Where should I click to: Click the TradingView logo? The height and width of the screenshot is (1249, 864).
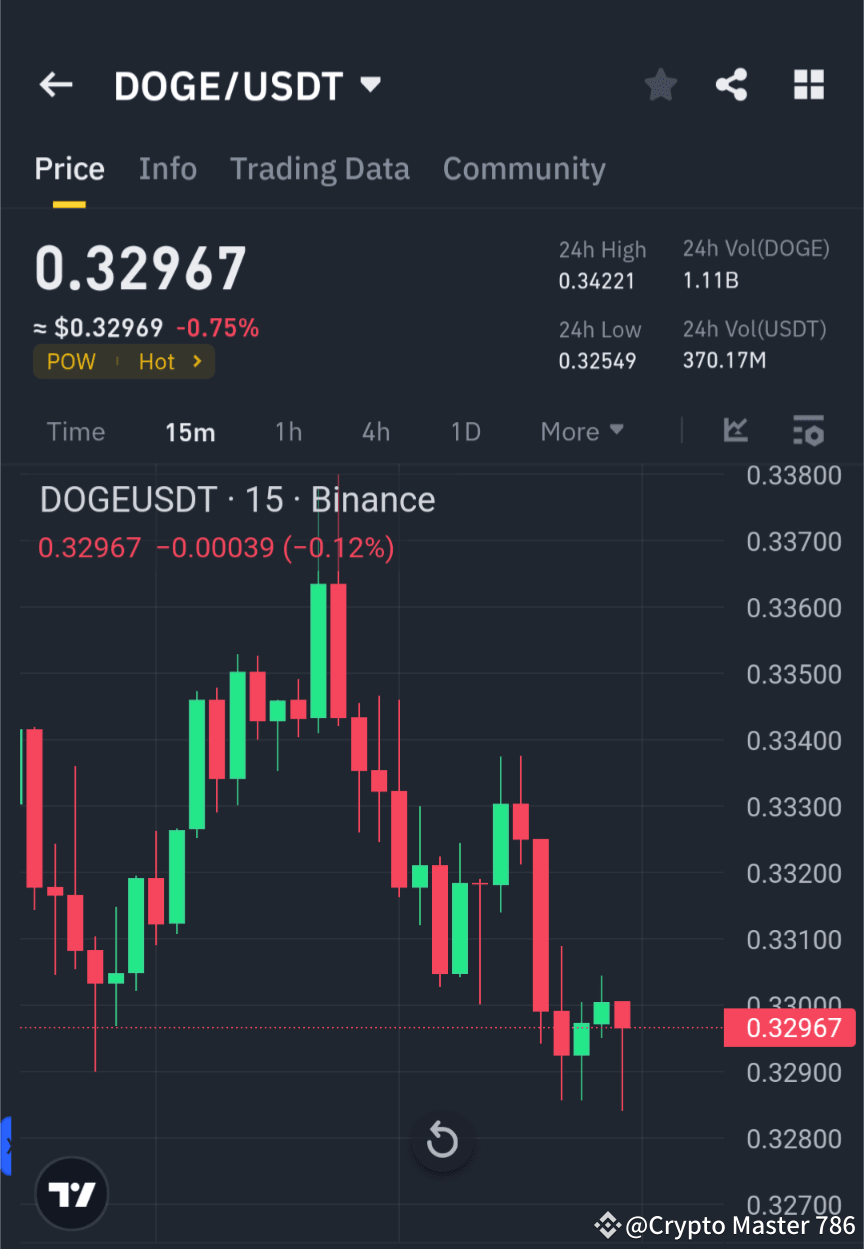pyautogui.click(x=70, y=1192)
